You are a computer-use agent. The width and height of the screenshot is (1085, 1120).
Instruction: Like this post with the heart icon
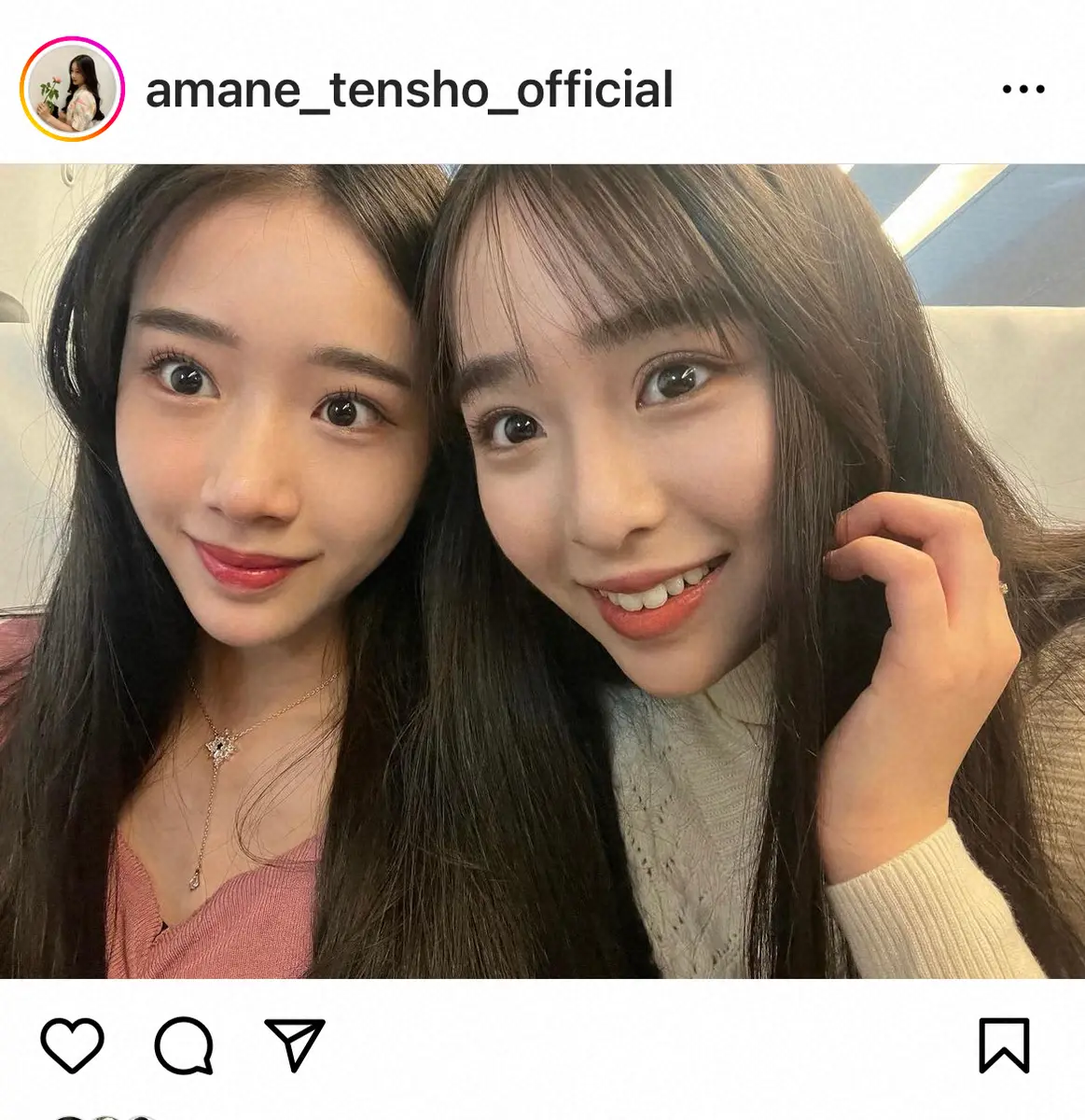[x=73, y=1044]
